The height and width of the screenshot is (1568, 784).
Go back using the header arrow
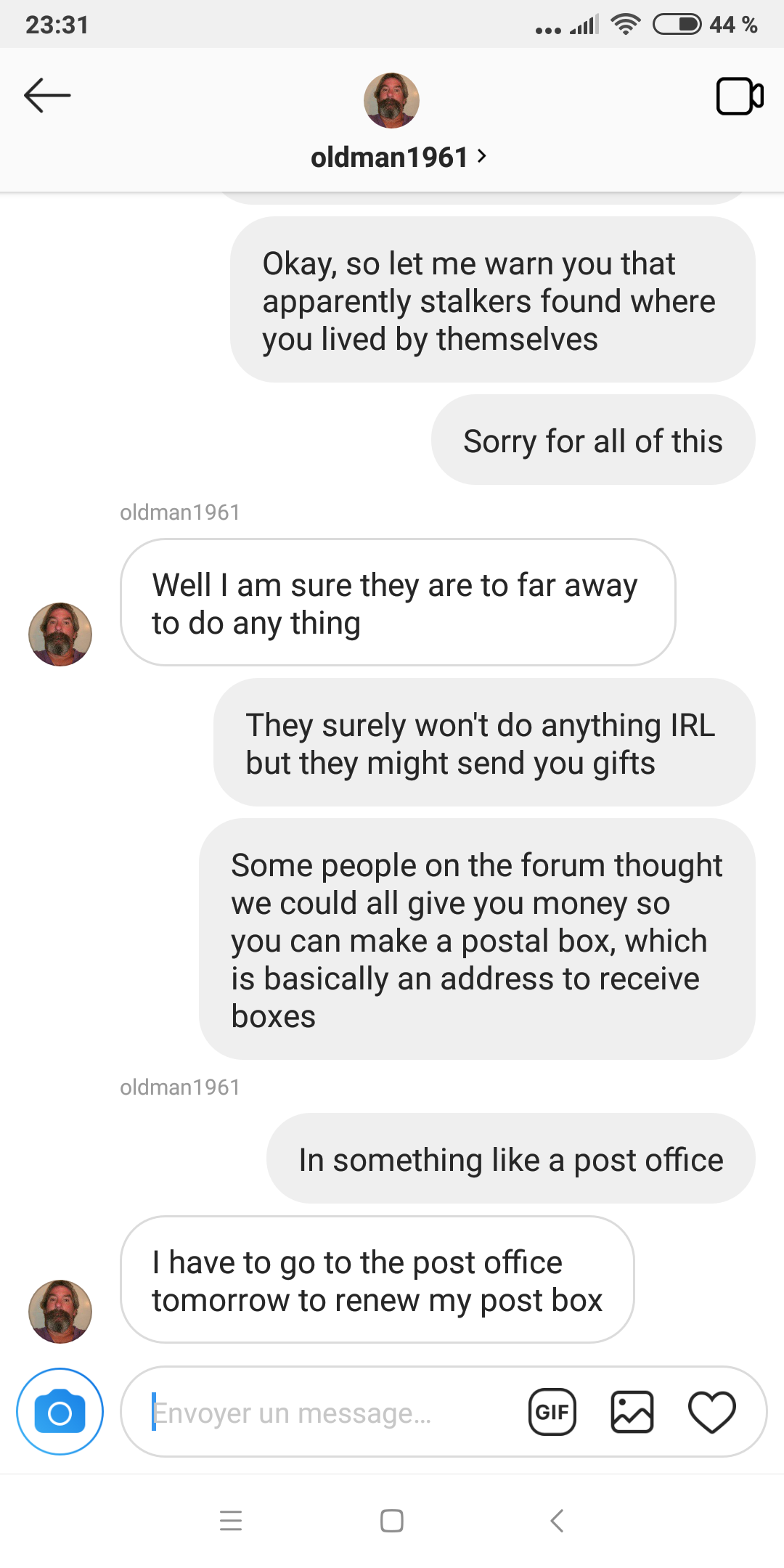click(47, 95)
